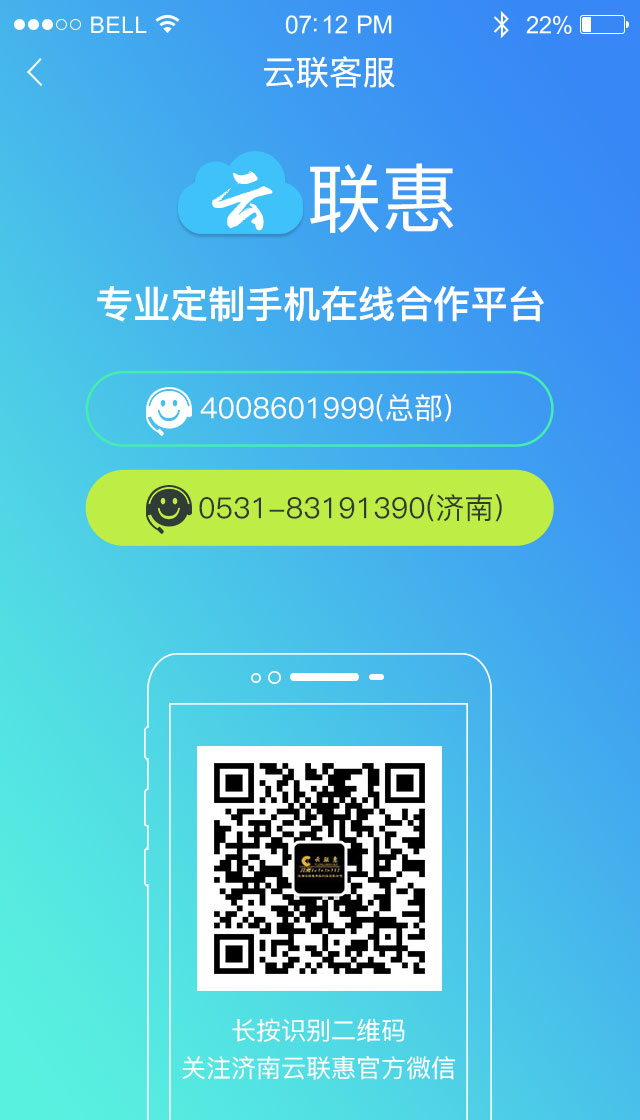Call headquarters hotline 4008601999

coord(319,409)
